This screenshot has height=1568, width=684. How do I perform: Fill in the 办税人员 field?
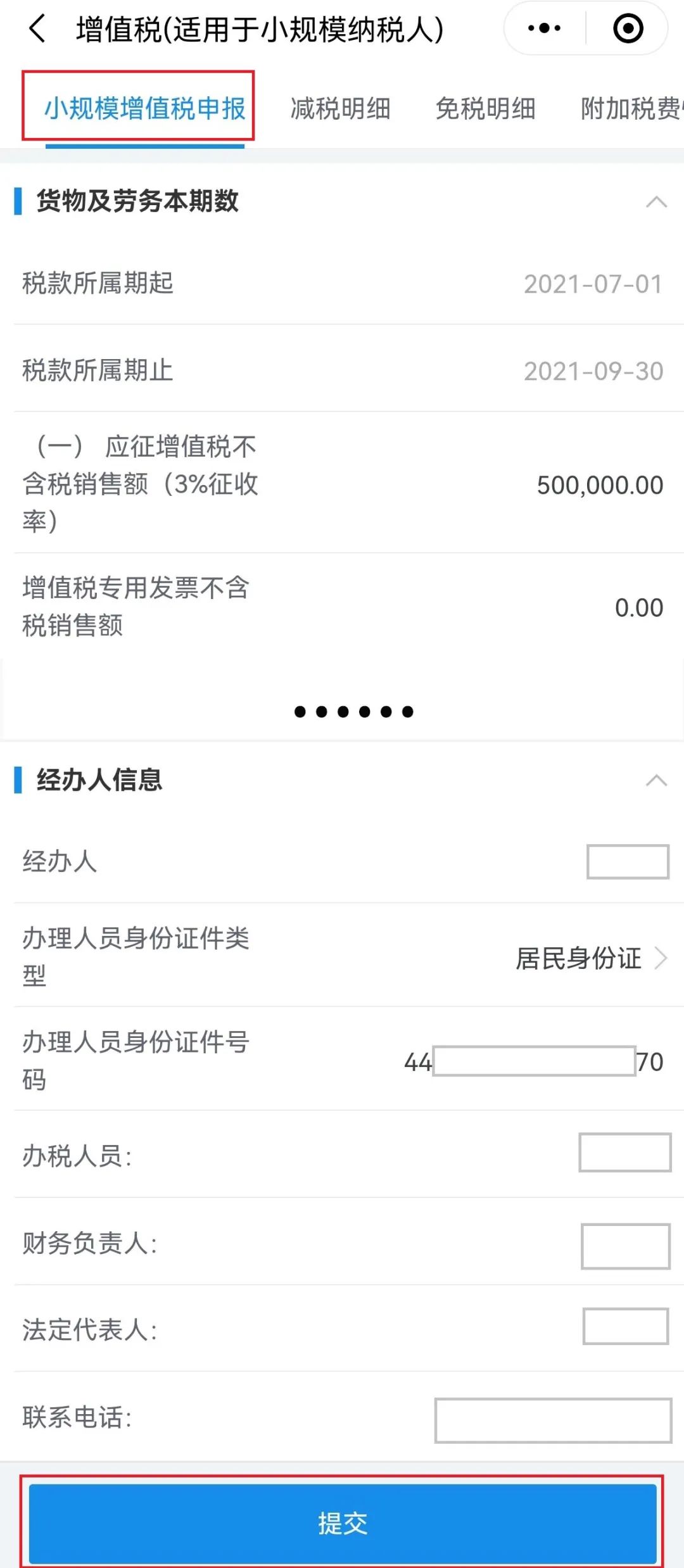[625, 1153]
